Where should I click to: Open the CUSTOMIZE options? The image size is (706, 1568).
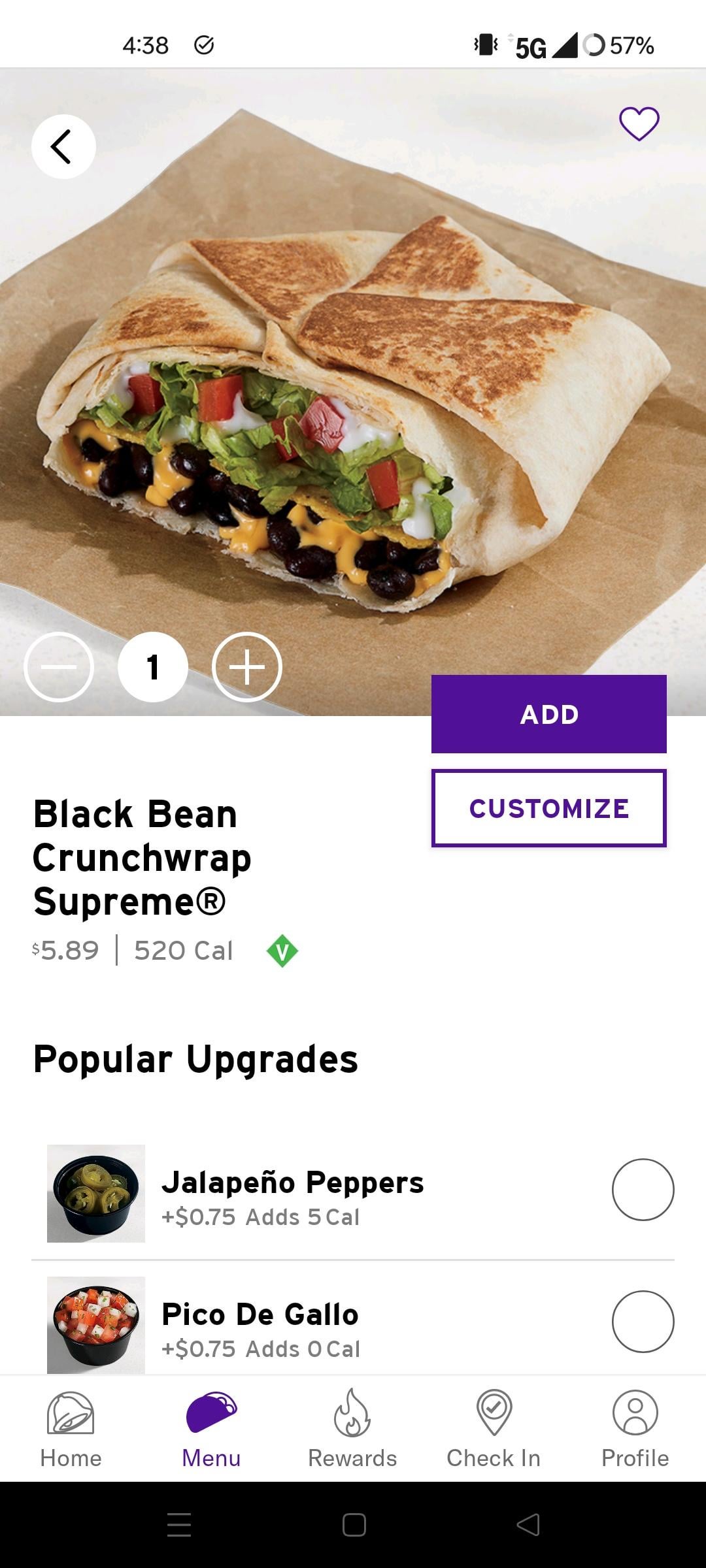pos(548,808)
